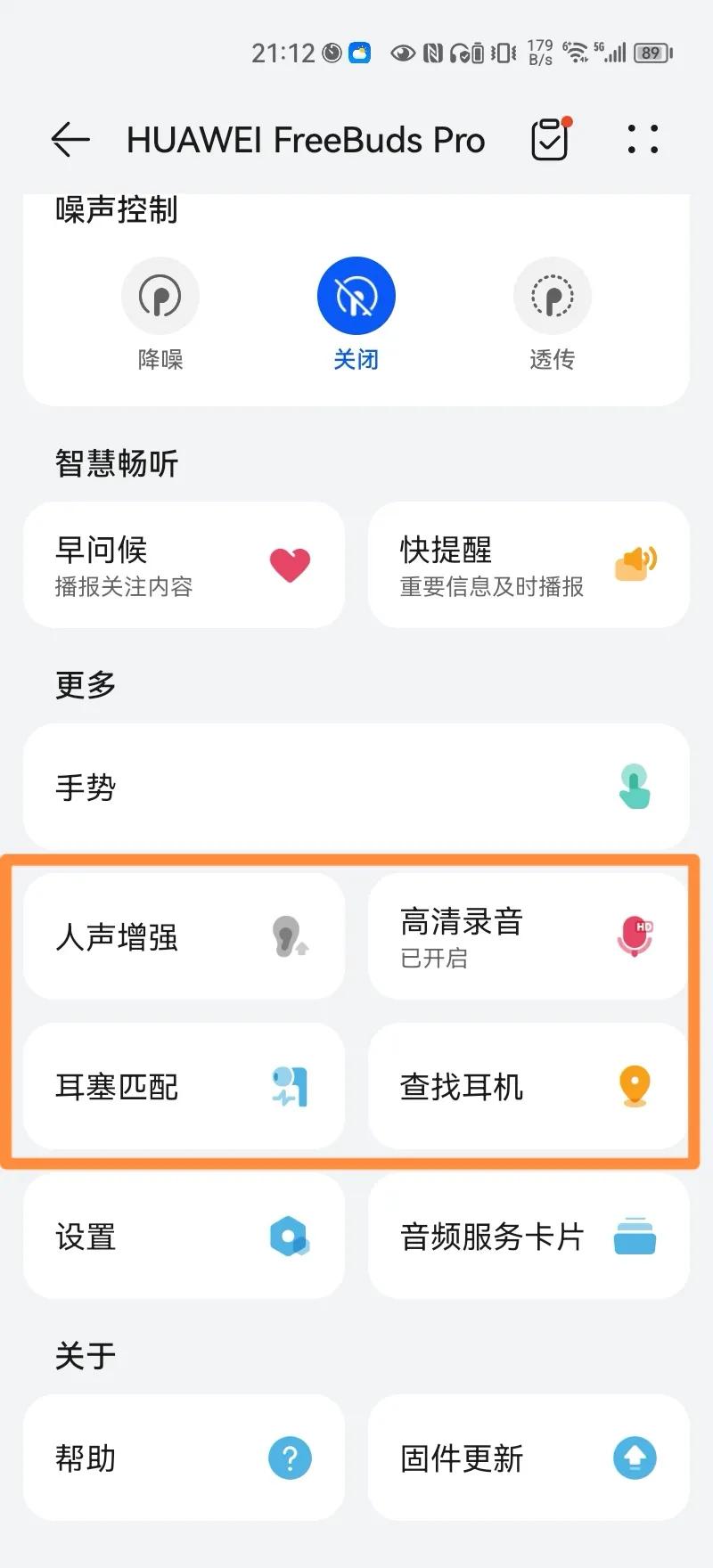This screenshot has width=713, height=1568.
Task: Enable 降噪 noise cancellation mode
Action: tap(160, 296)
